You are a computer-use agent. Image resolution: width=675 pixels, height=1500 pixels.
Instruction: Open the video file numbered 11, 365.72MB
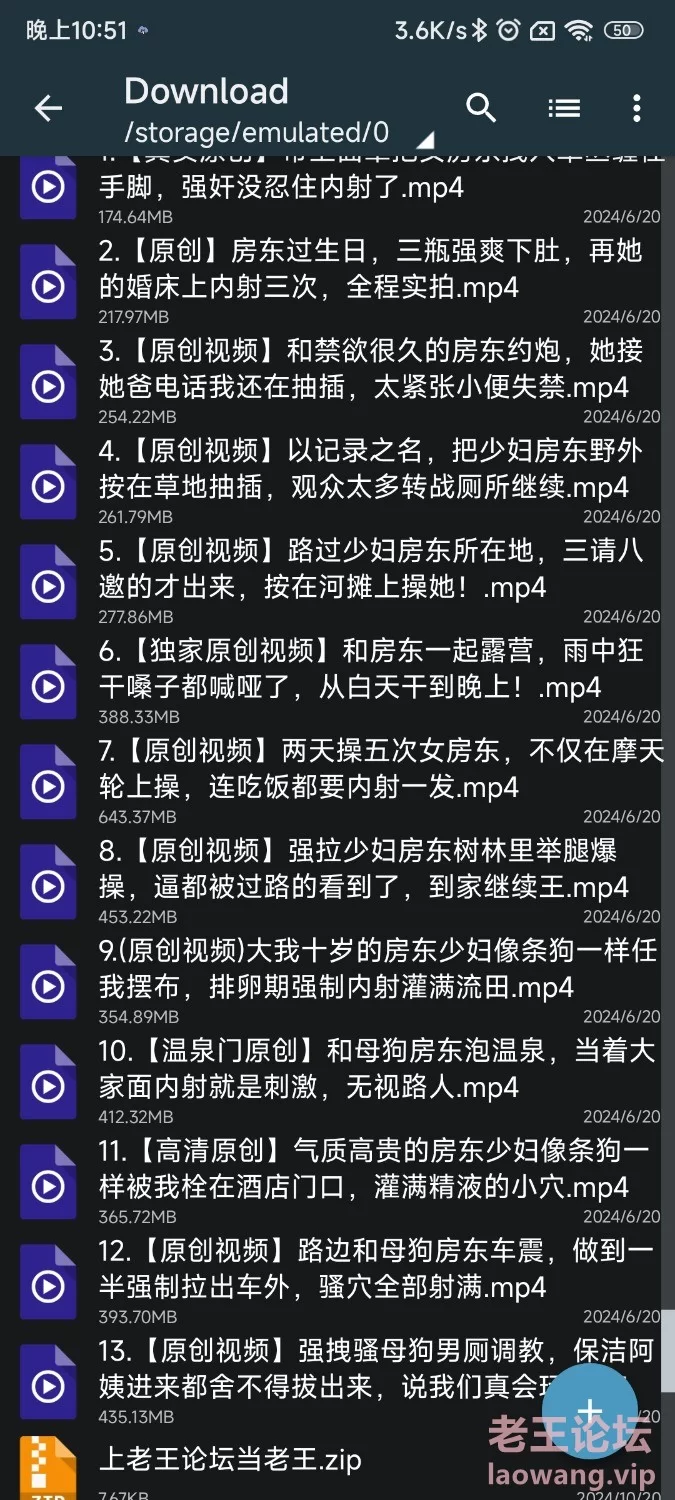[x=337, y=1181]
